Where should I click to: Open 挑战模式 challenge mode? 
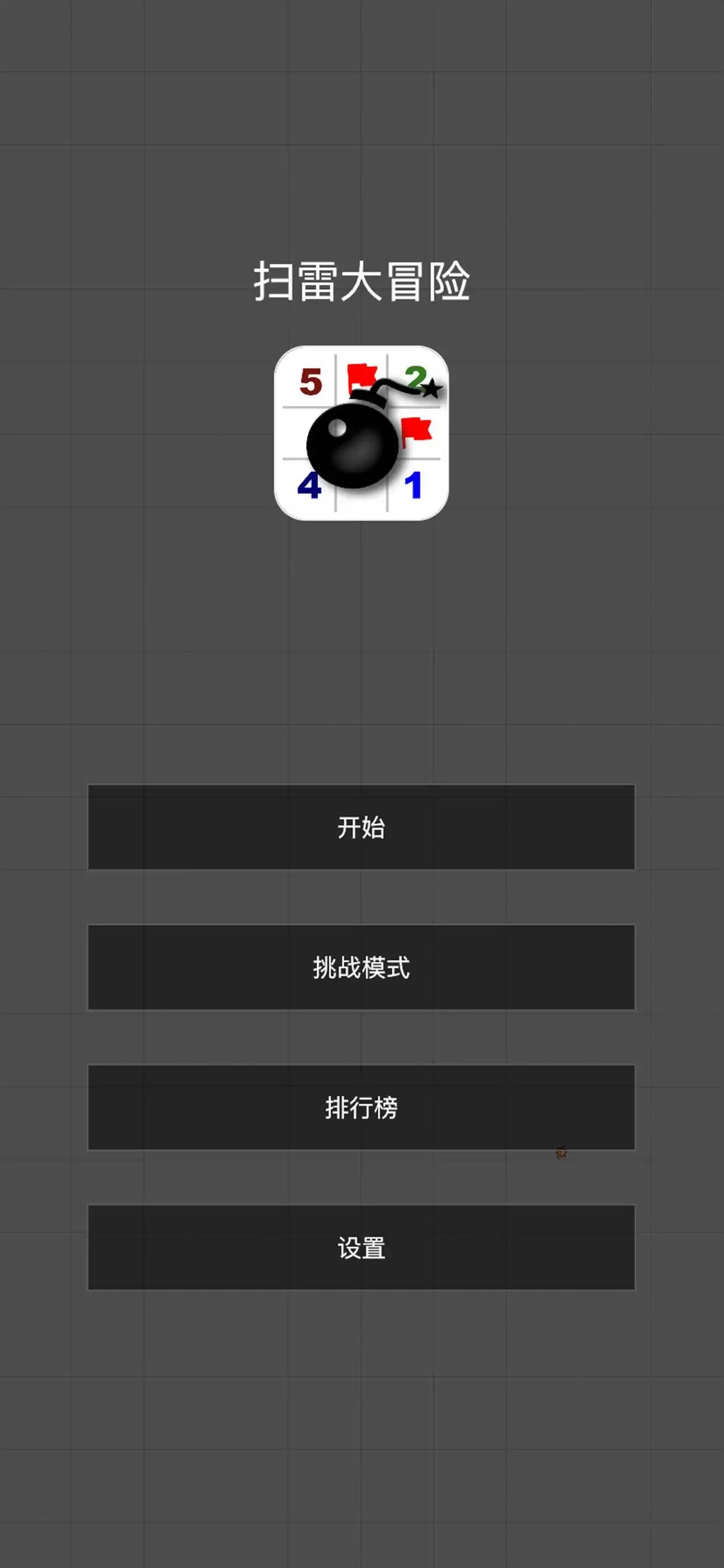click(361, 967)
